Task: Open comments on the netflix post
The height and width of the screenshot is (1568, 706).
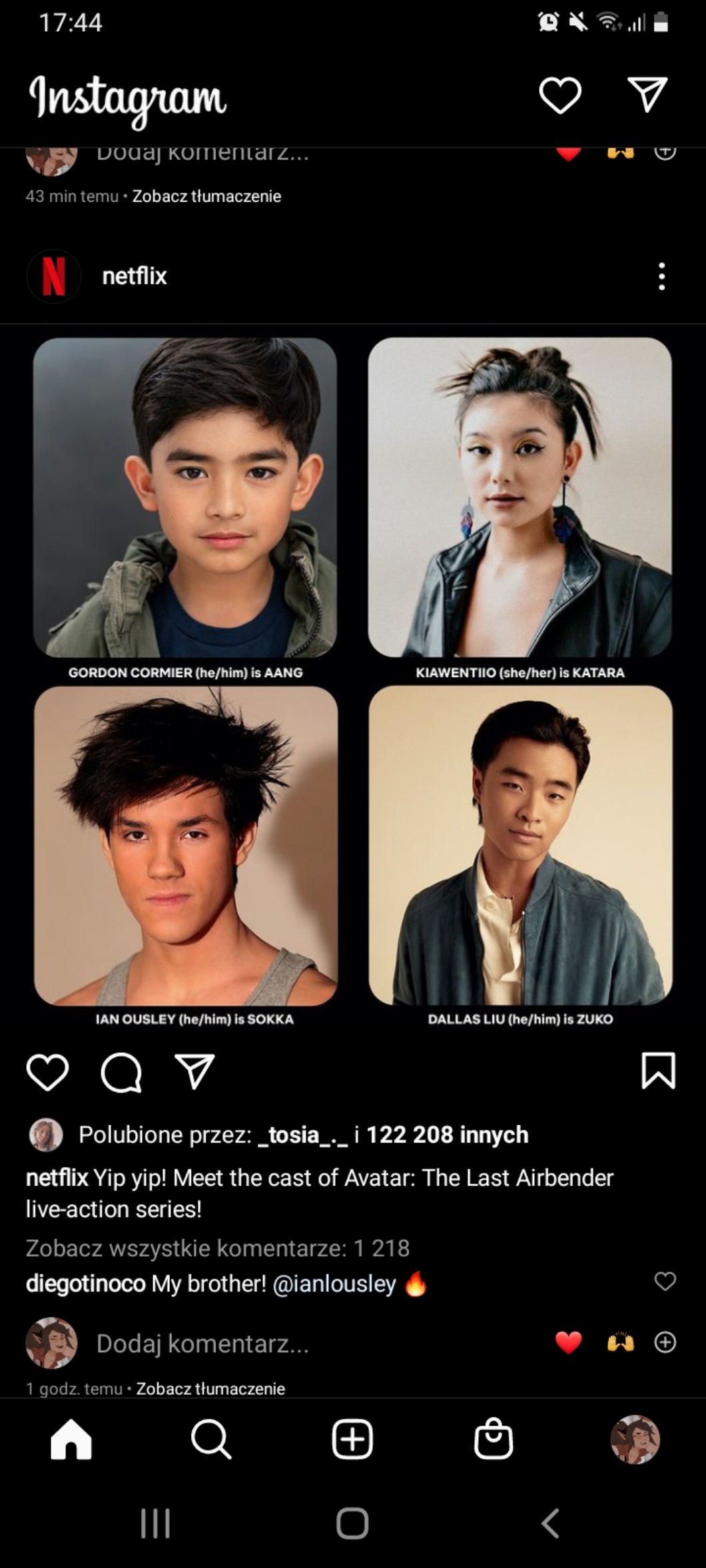Action: coord(121,1072)
